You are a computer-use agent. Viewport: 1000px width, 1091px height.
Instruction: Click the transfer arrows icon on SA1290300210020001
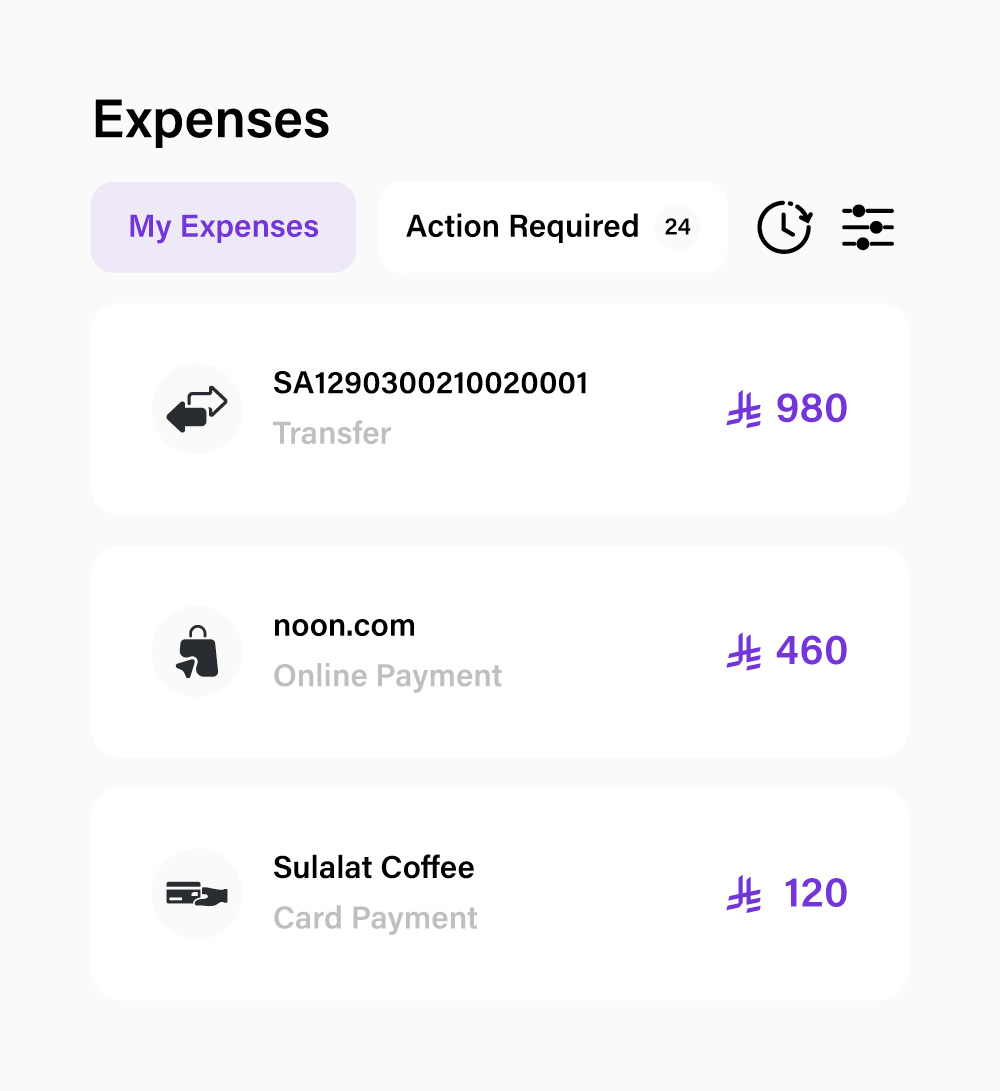tap(197, 408)
